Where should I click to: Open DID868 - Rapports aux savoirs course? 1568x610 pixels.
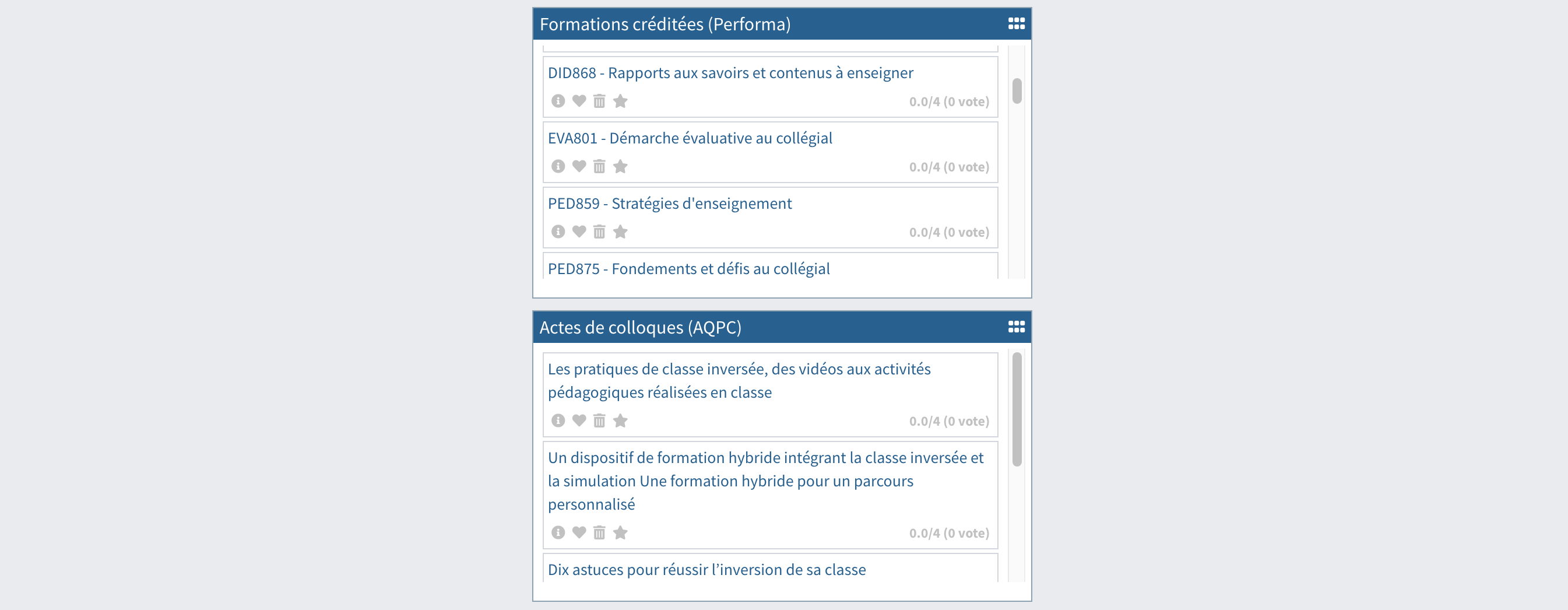pos(730,73)
